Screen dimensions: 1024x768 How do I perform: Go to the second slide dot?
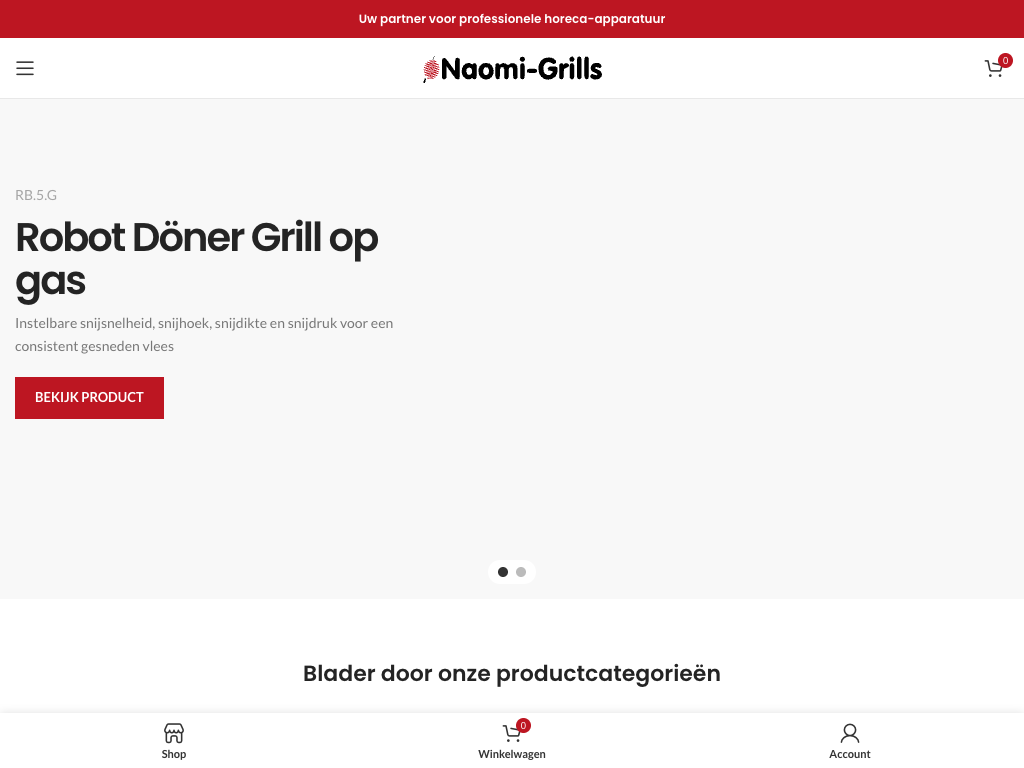pos(521,572)
